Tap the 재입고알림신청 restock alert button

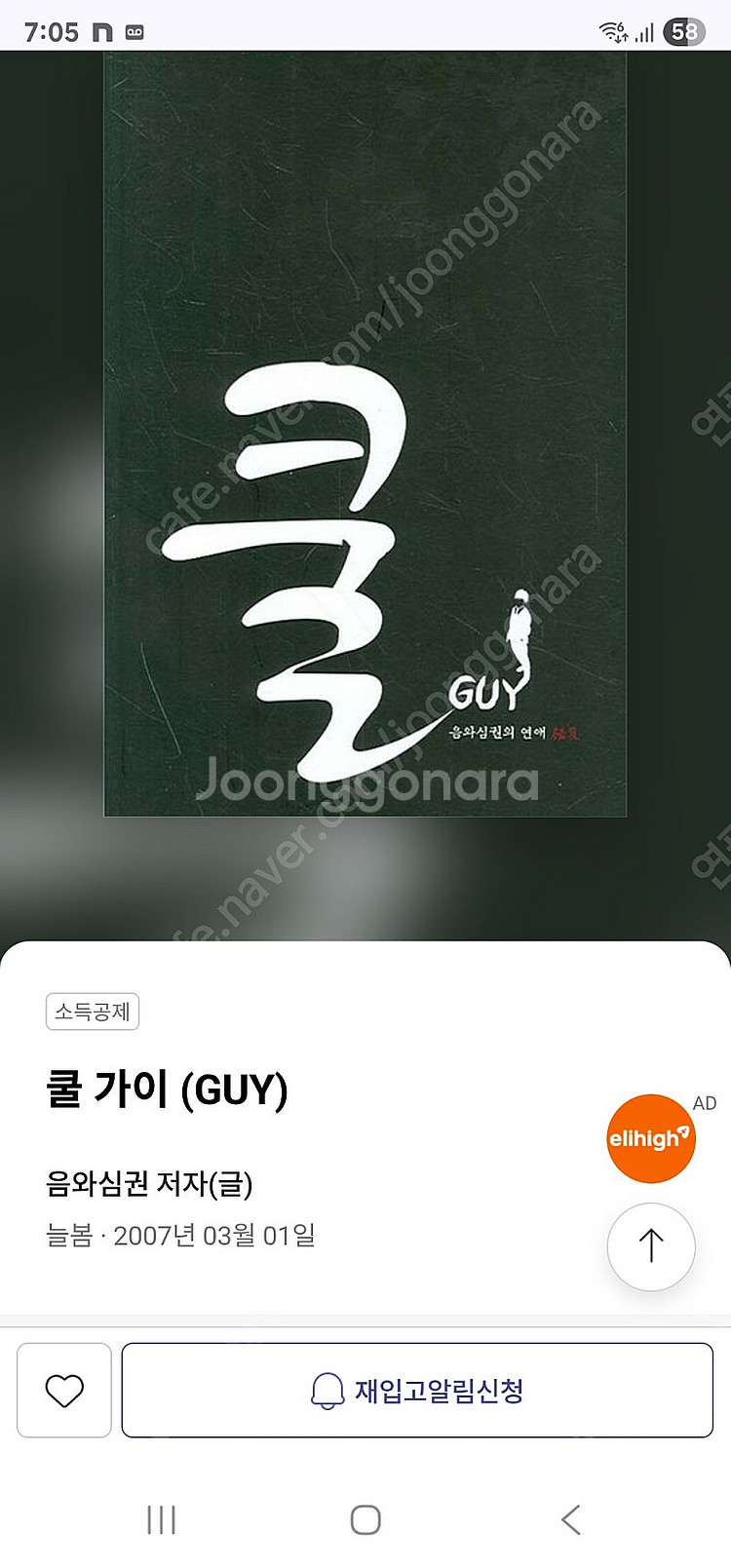(x=417, y=1390)
